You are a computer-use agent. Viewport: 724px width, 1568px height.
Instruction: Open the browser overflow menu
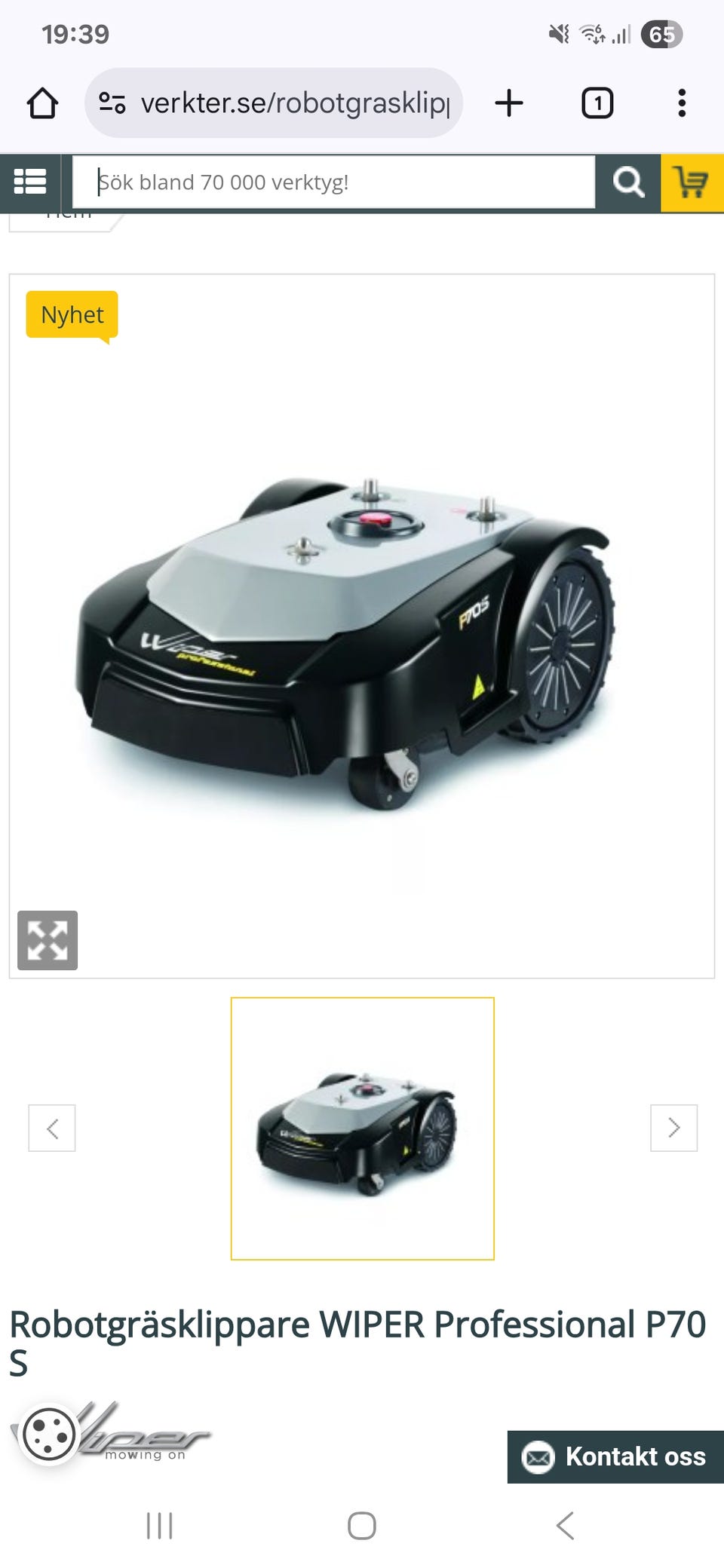(682, 103)
